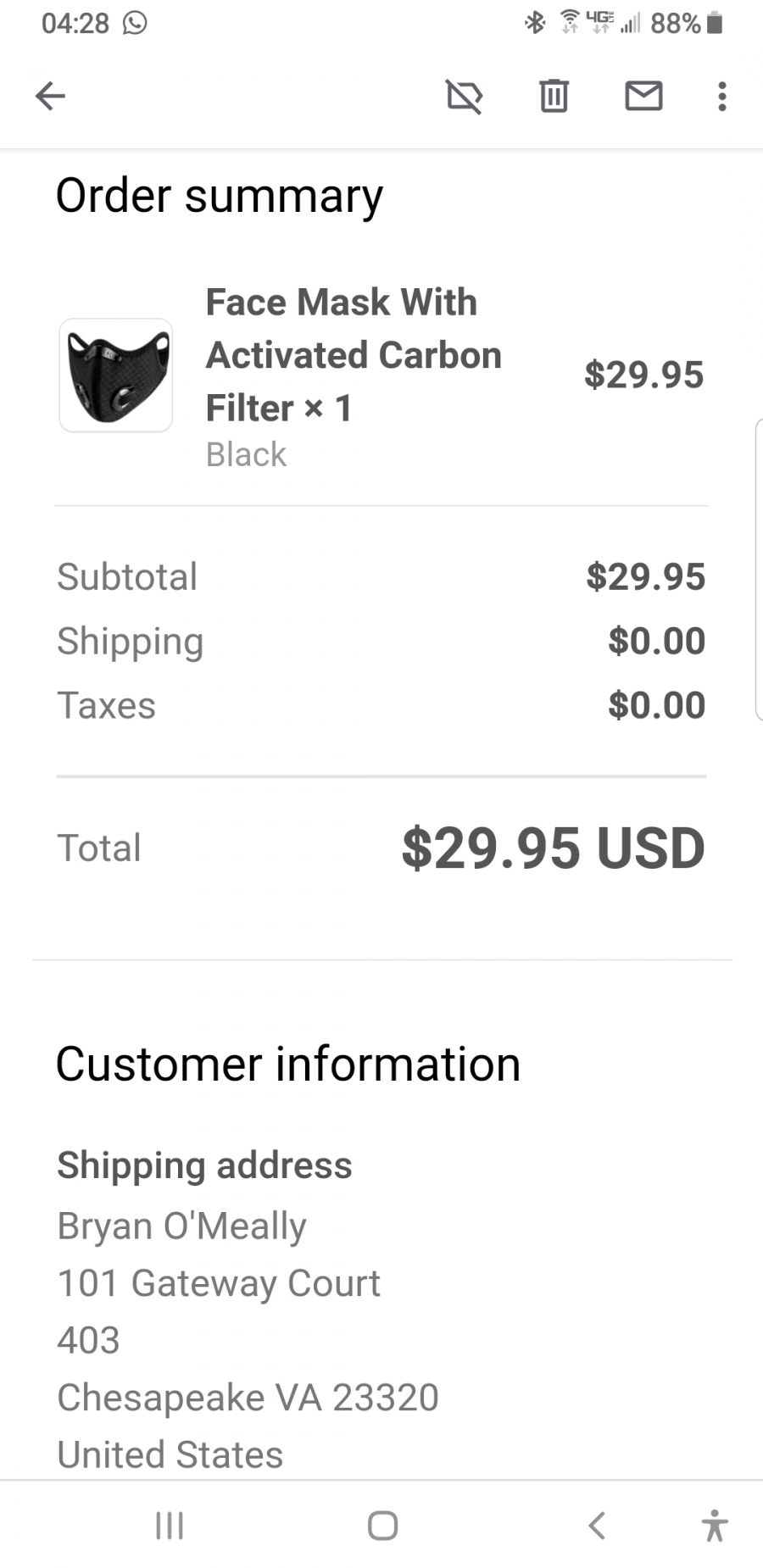Tap the system home button
This screenshot has height=1568, width=763.
tap(382, 1526)
